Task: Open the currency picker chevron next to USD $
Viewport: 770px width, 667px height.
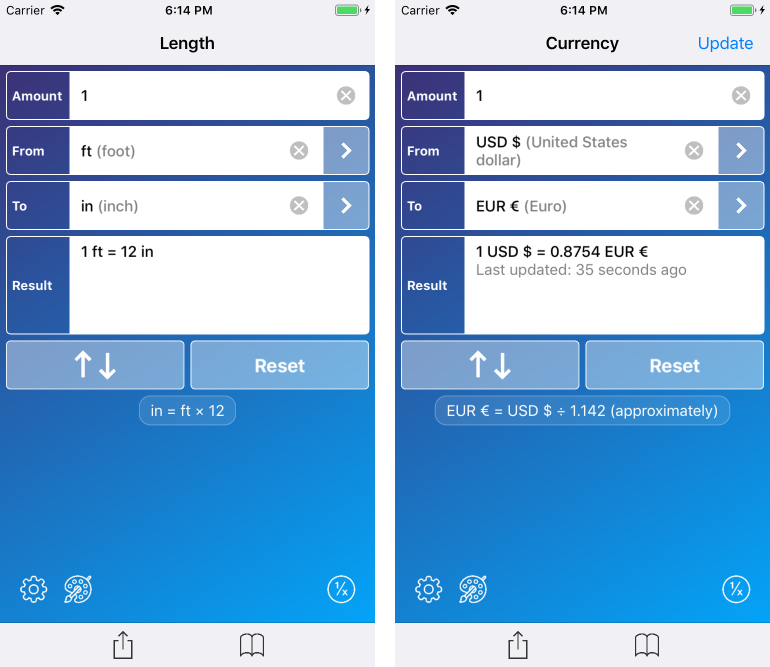Action: (741, 151)
